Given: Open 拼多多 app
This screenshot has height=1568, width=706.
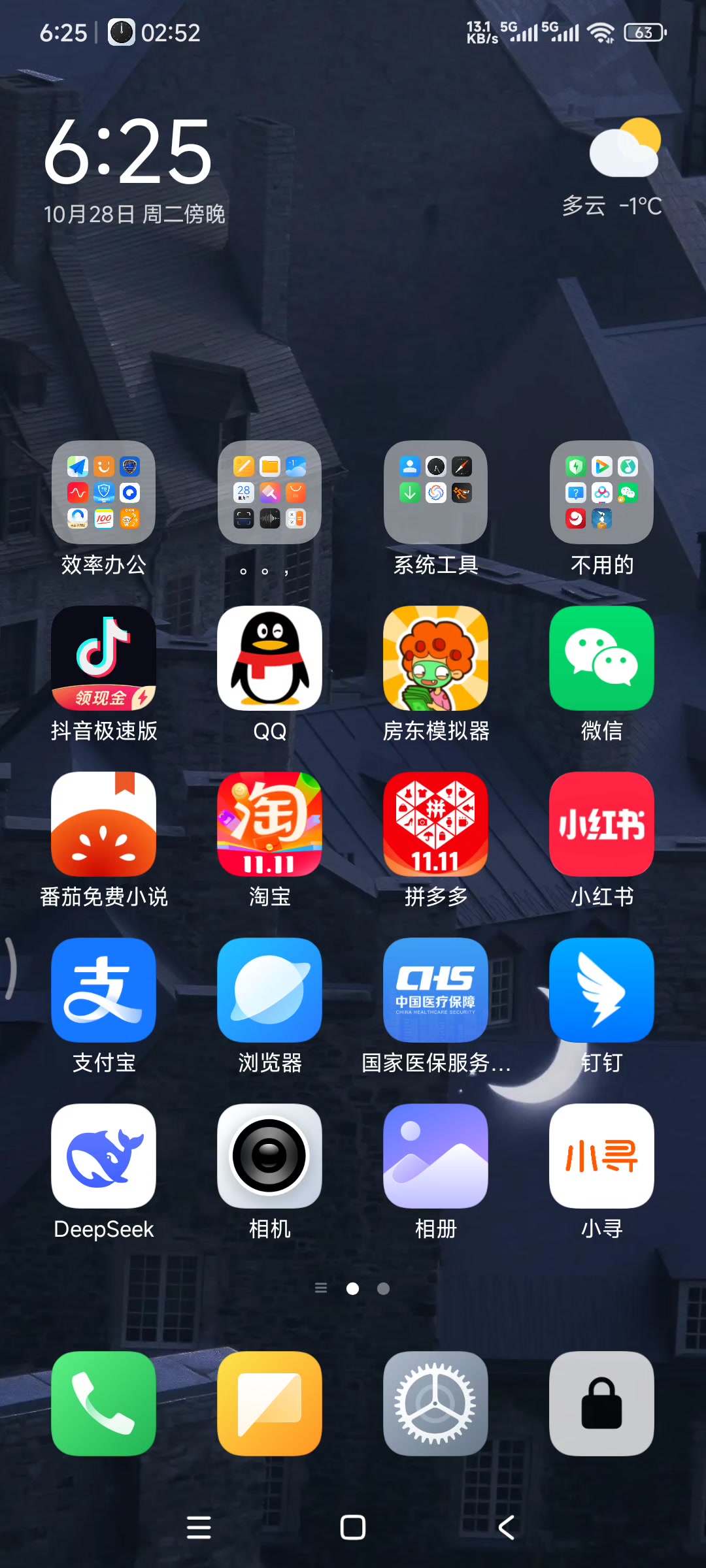Looking at the screenshot, I should [435, 825].
